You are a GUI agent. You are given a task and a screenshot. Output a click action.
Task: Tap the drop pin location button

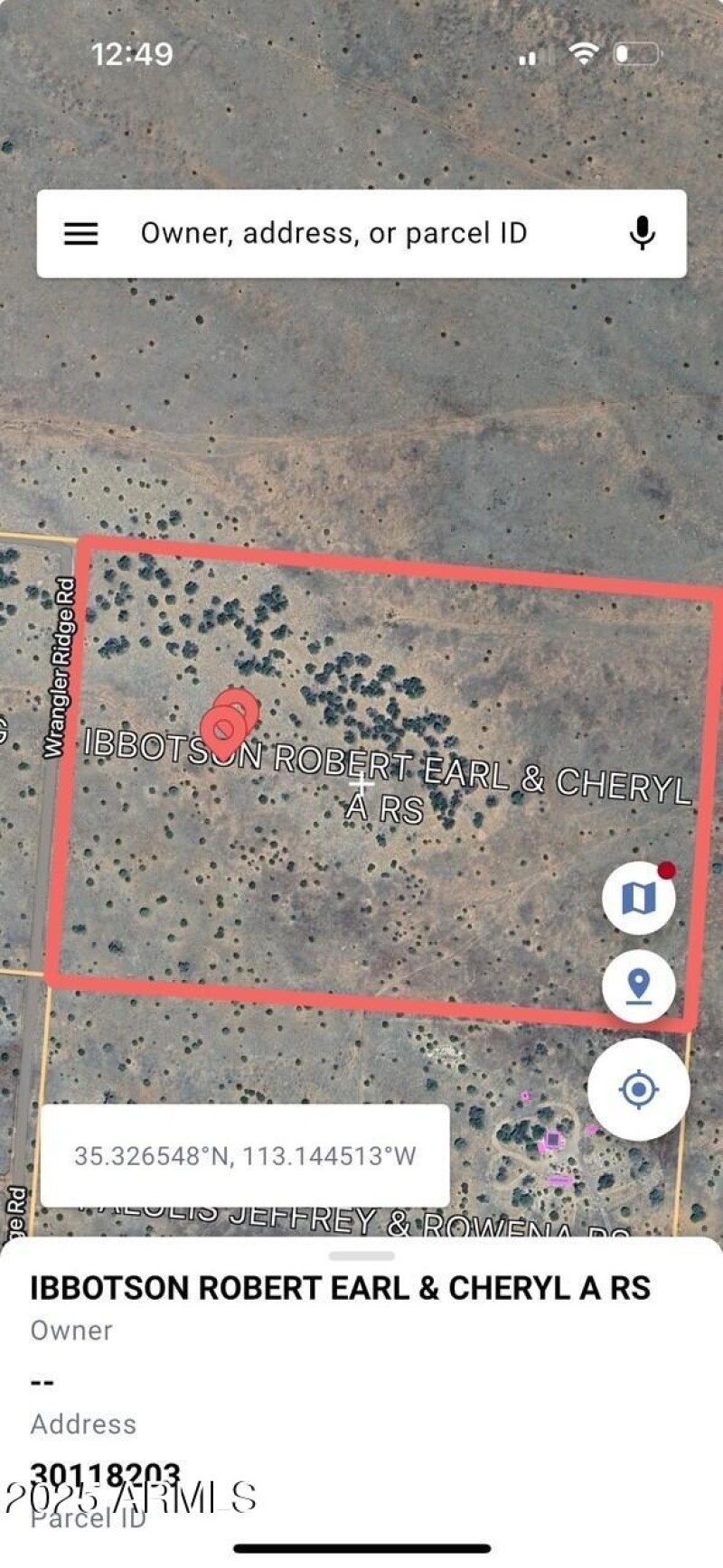[x=639, y=985]
